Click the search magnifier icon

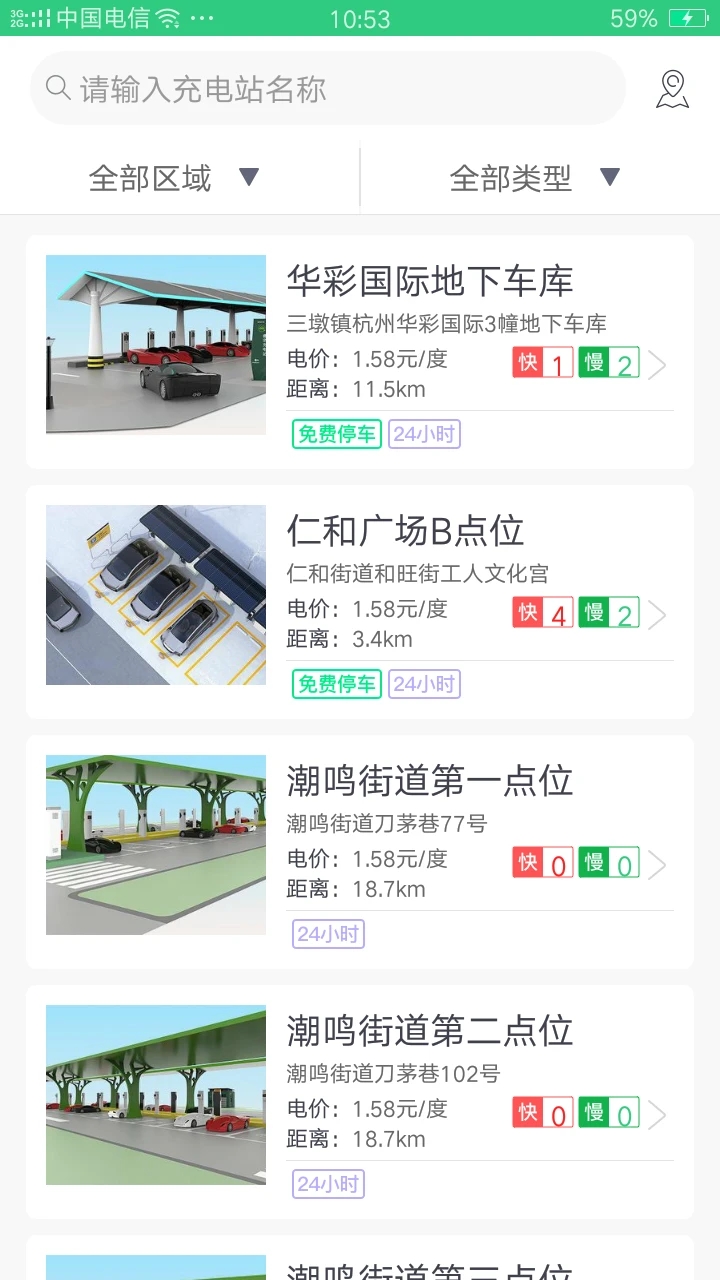[57, 89]
